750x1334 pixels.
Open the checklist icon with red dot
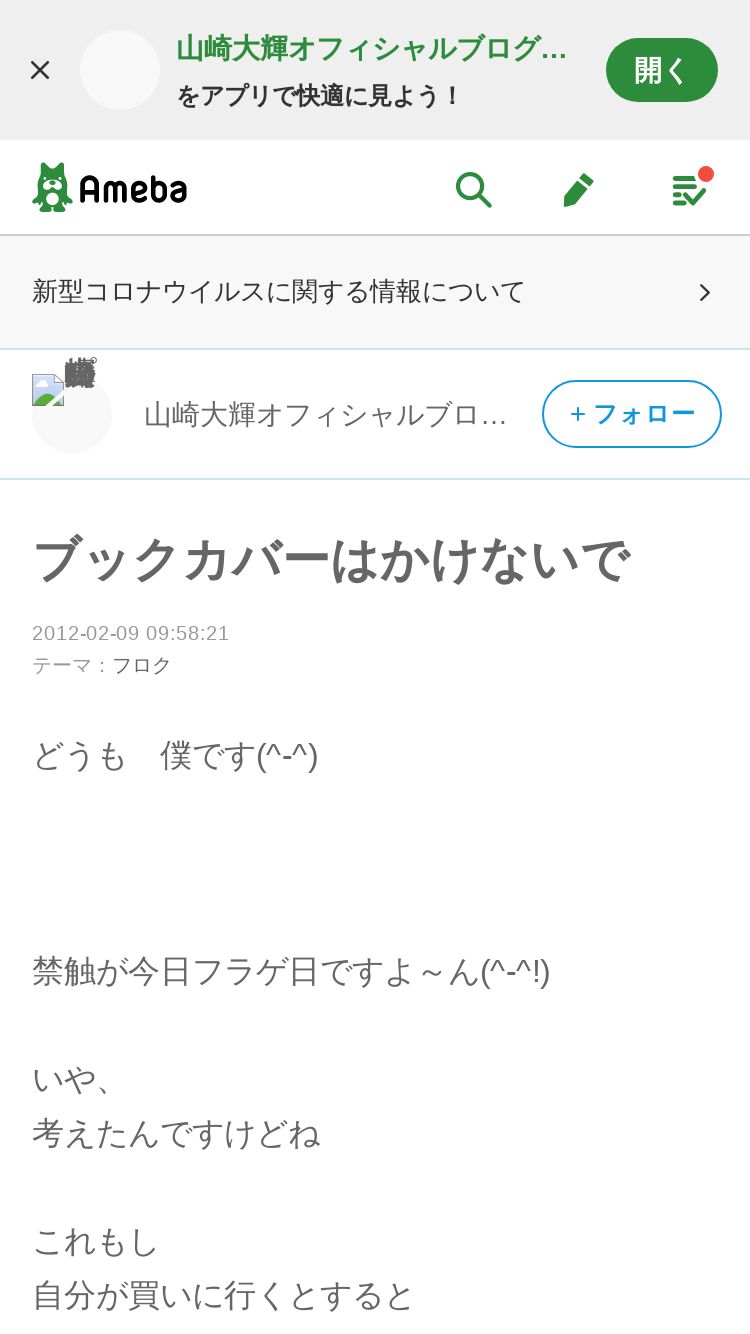tap(689, 189)
